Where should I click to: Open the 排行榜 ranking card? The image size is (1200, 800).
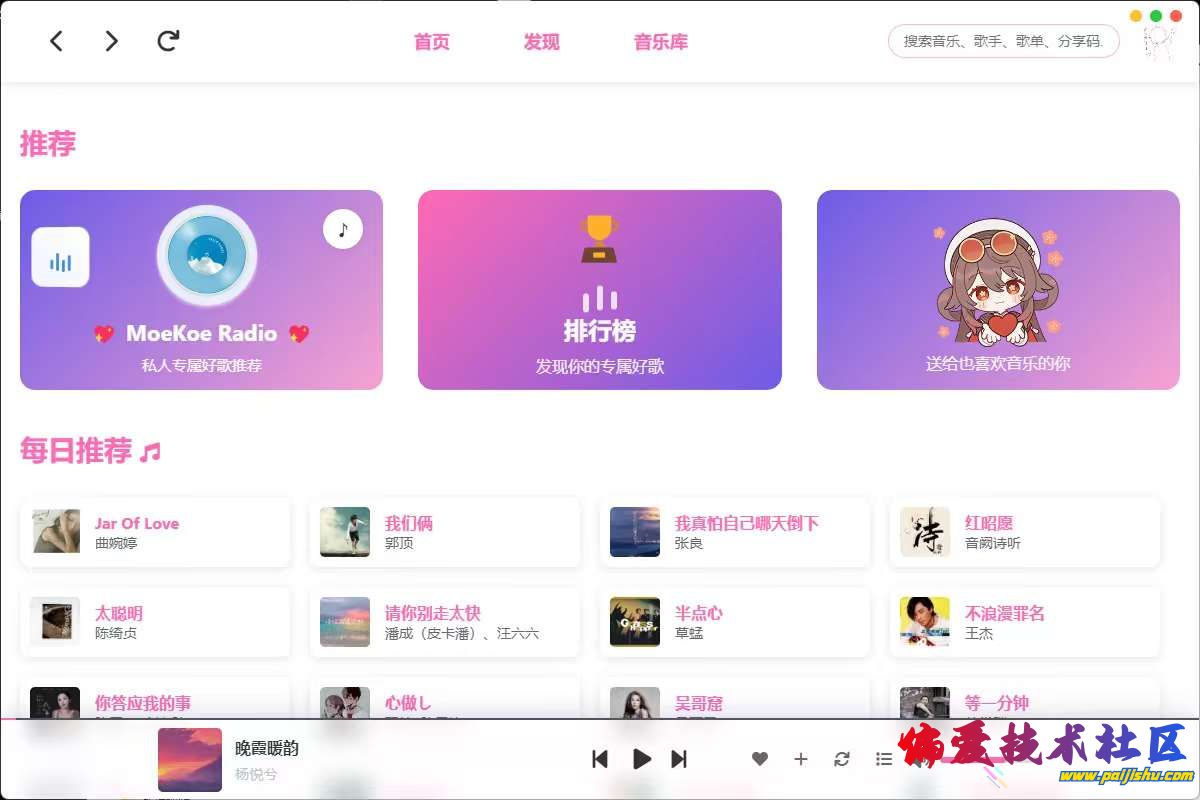(599, 289)
